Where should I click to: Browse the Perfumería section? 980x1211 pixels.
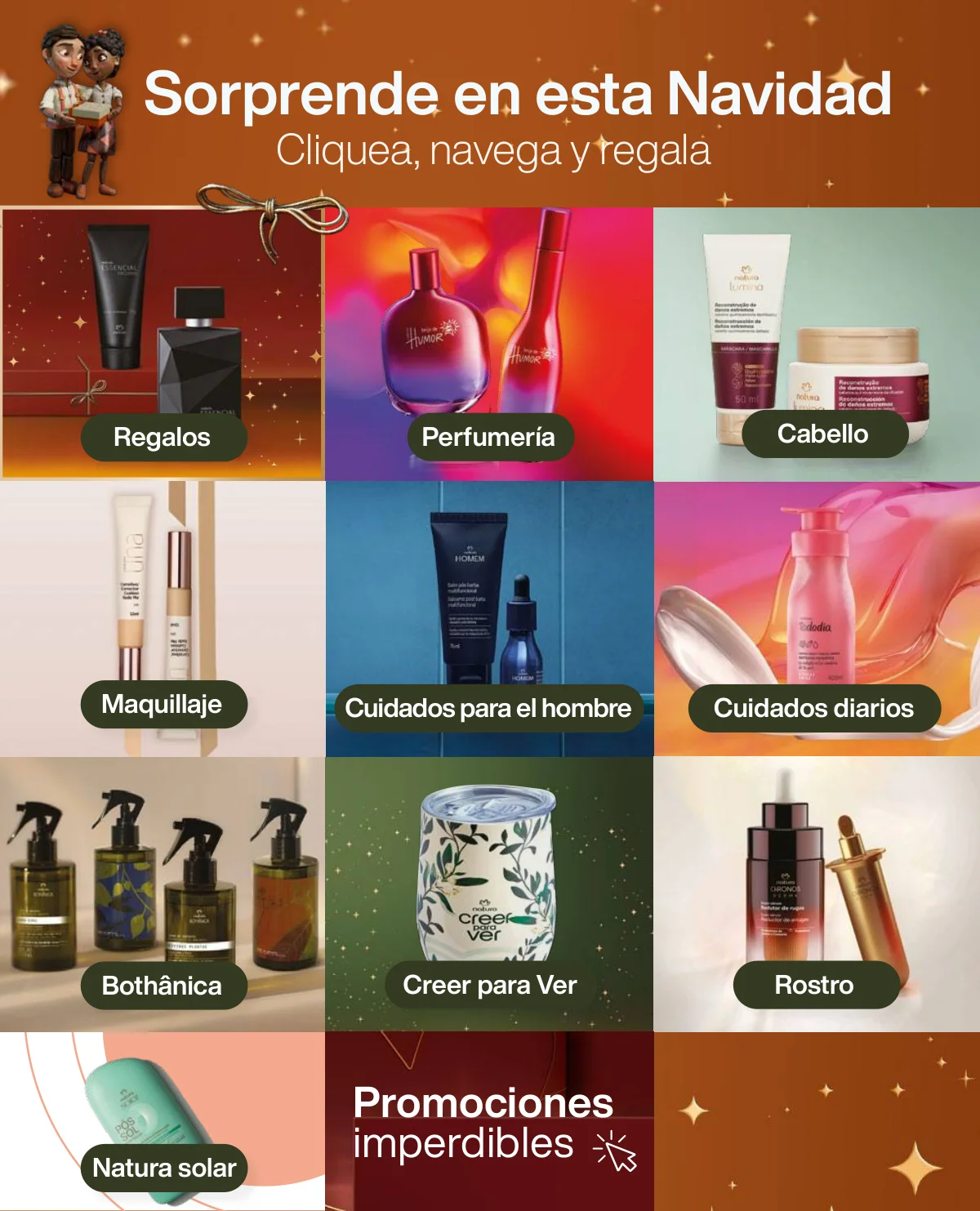(x=488, y=437)
